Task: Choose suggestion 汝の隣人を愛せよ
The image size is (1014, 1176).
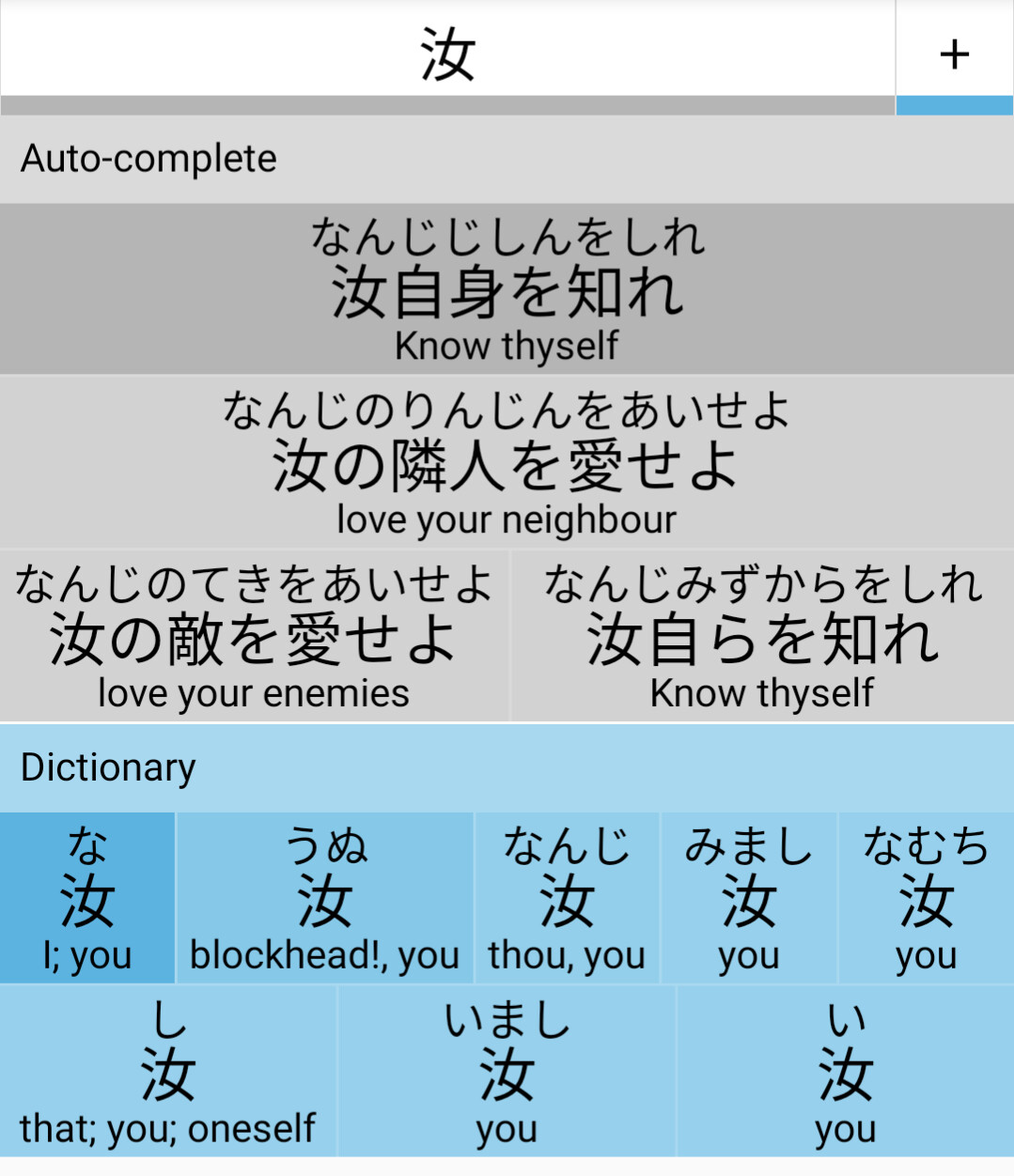Action: tap(507, 462)
